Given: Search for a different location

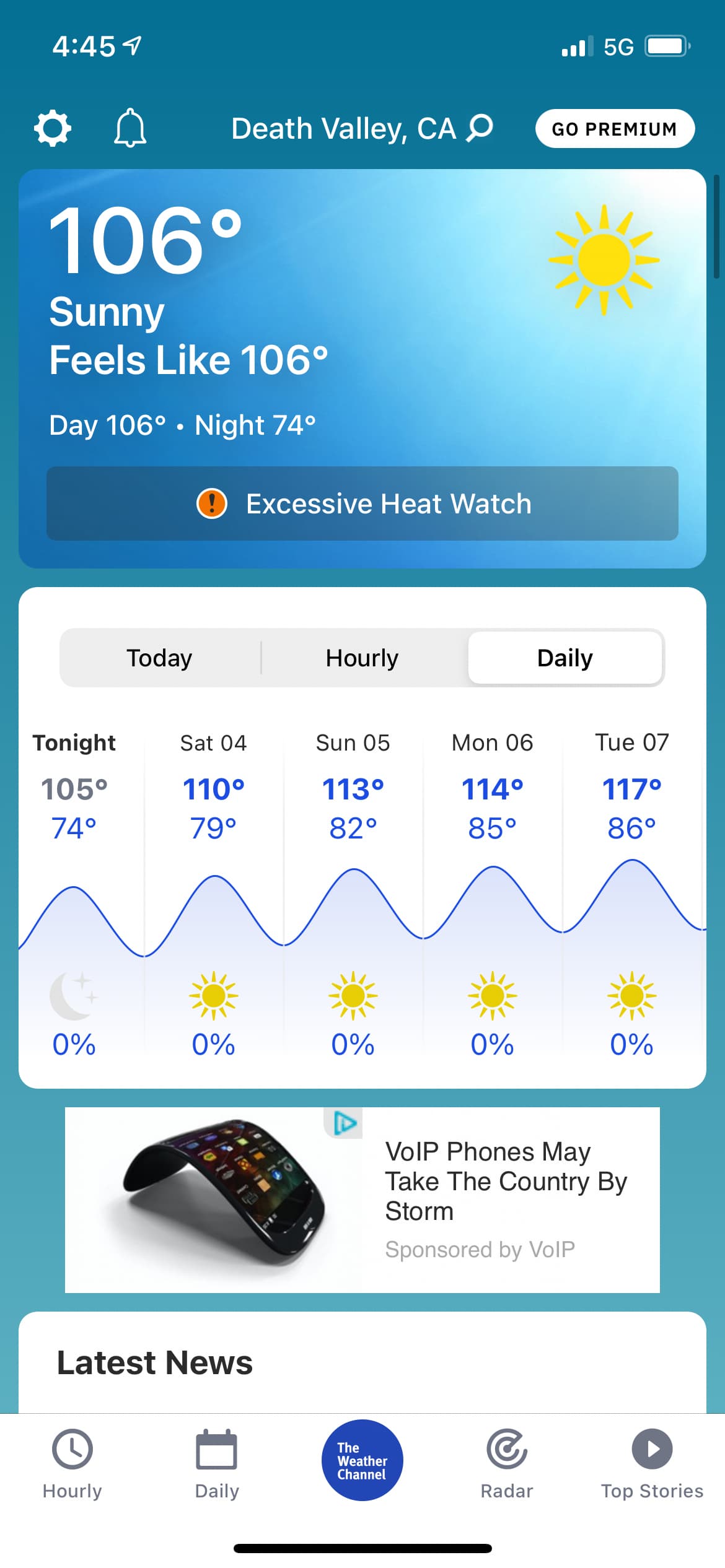Looking at the screenshot, I should pyautogui.click(x=480, y=128).
